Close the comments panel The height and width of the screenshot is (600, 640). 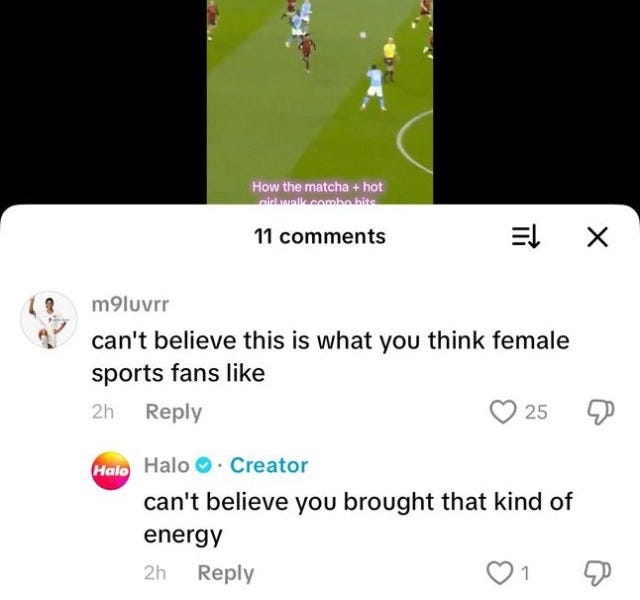[597, 237]
